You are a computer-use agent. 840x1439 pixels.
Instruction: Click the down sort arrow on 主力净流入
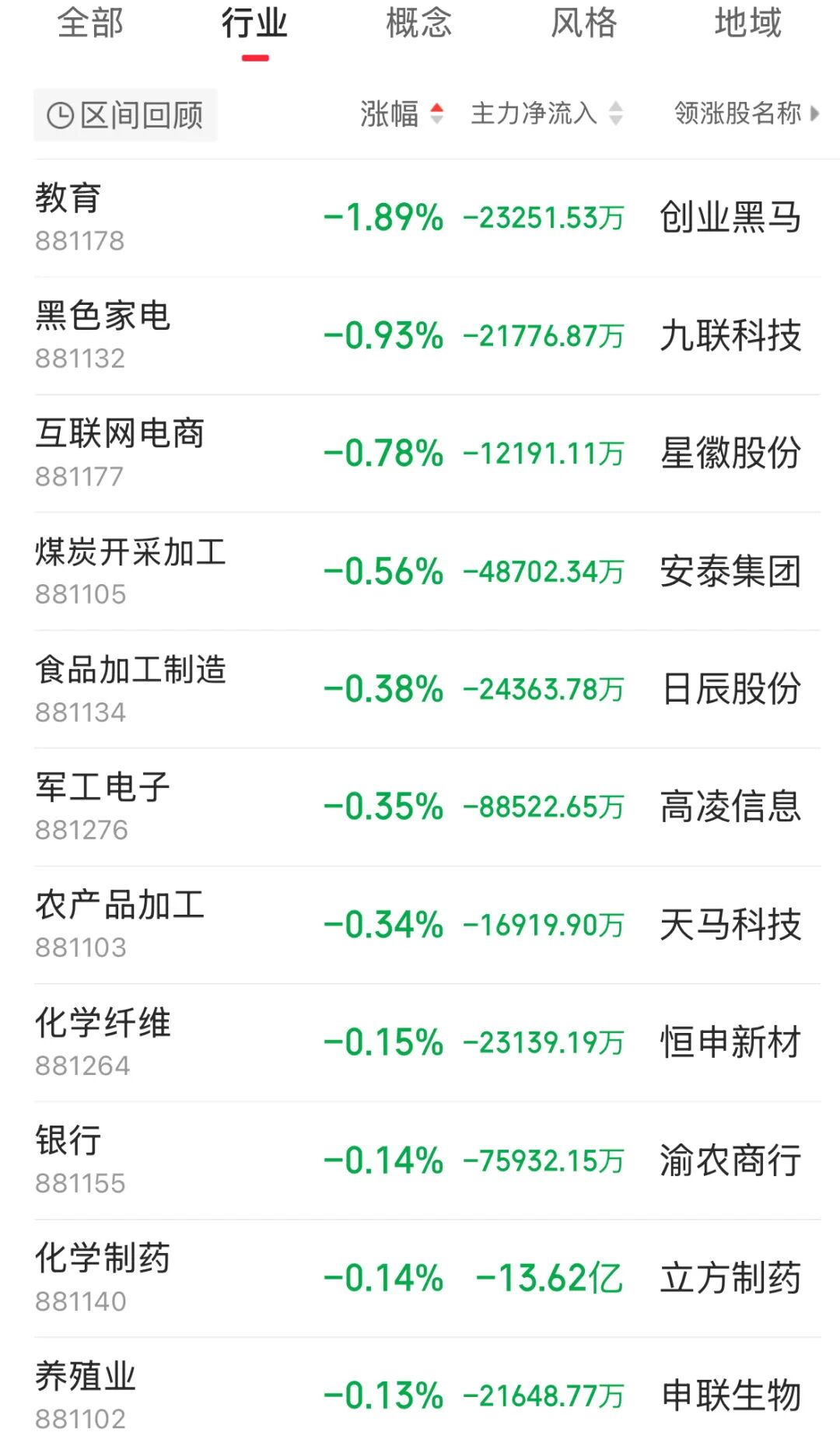point(615,119)
